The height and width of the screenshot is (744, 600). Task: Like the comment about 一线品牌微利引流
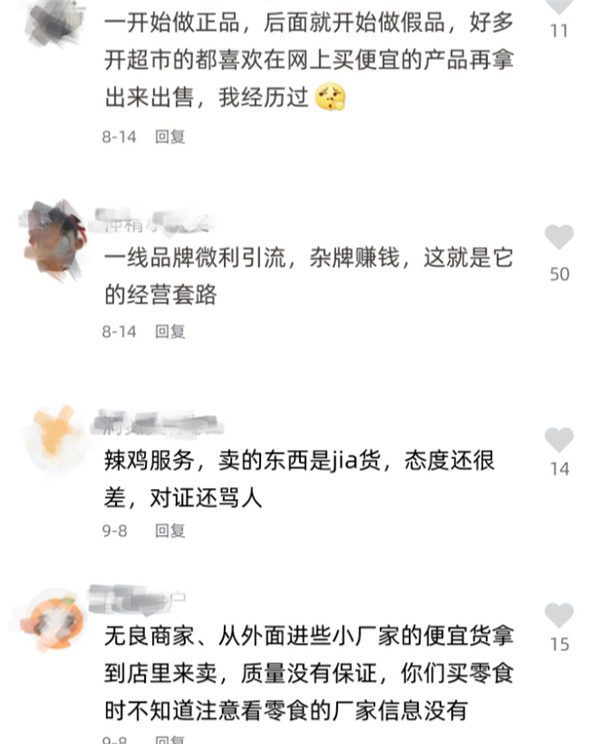(x=559, y=238)
